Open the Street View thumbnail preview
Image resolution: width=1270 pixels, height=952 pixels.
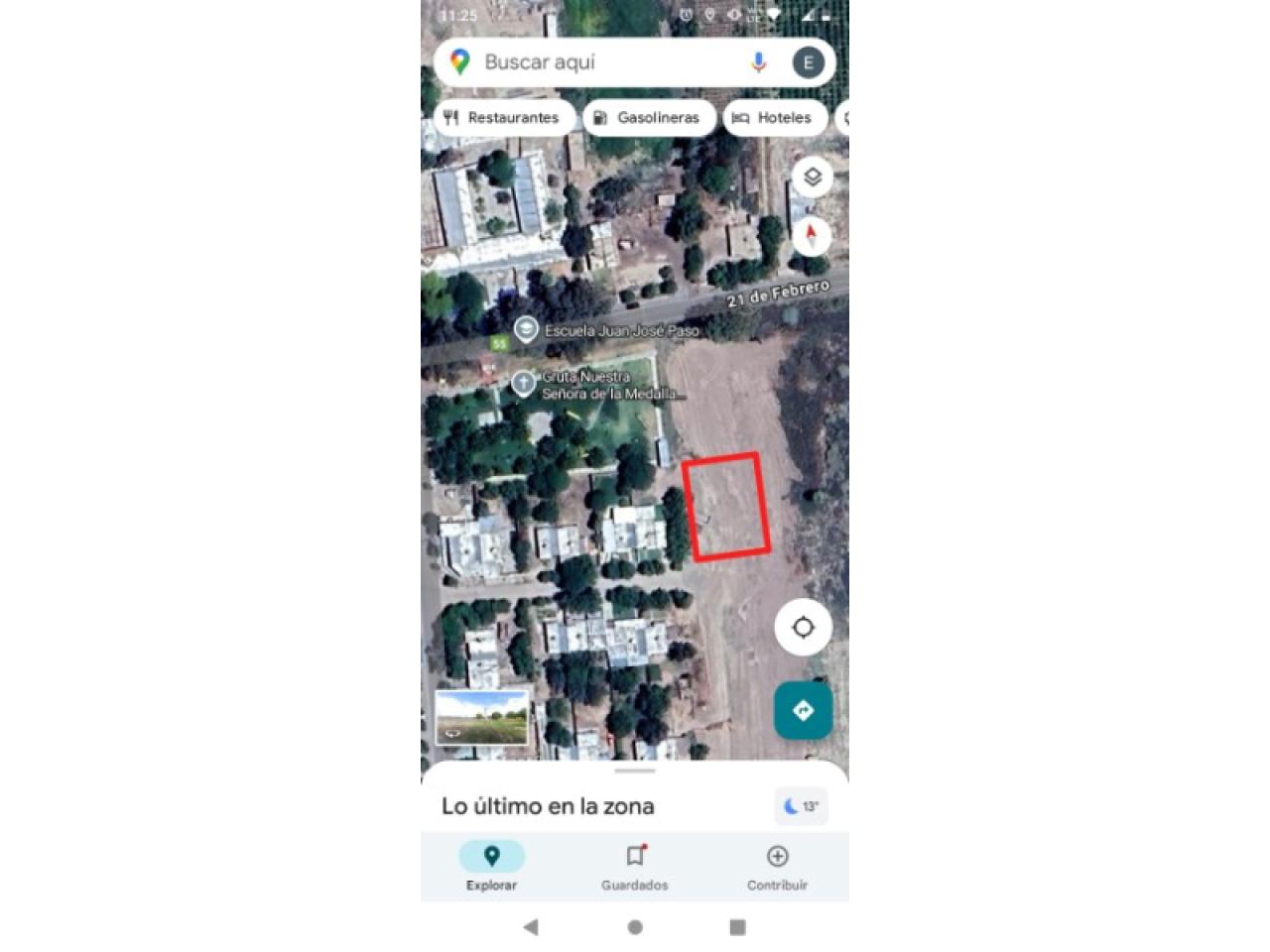click(482, 717)
